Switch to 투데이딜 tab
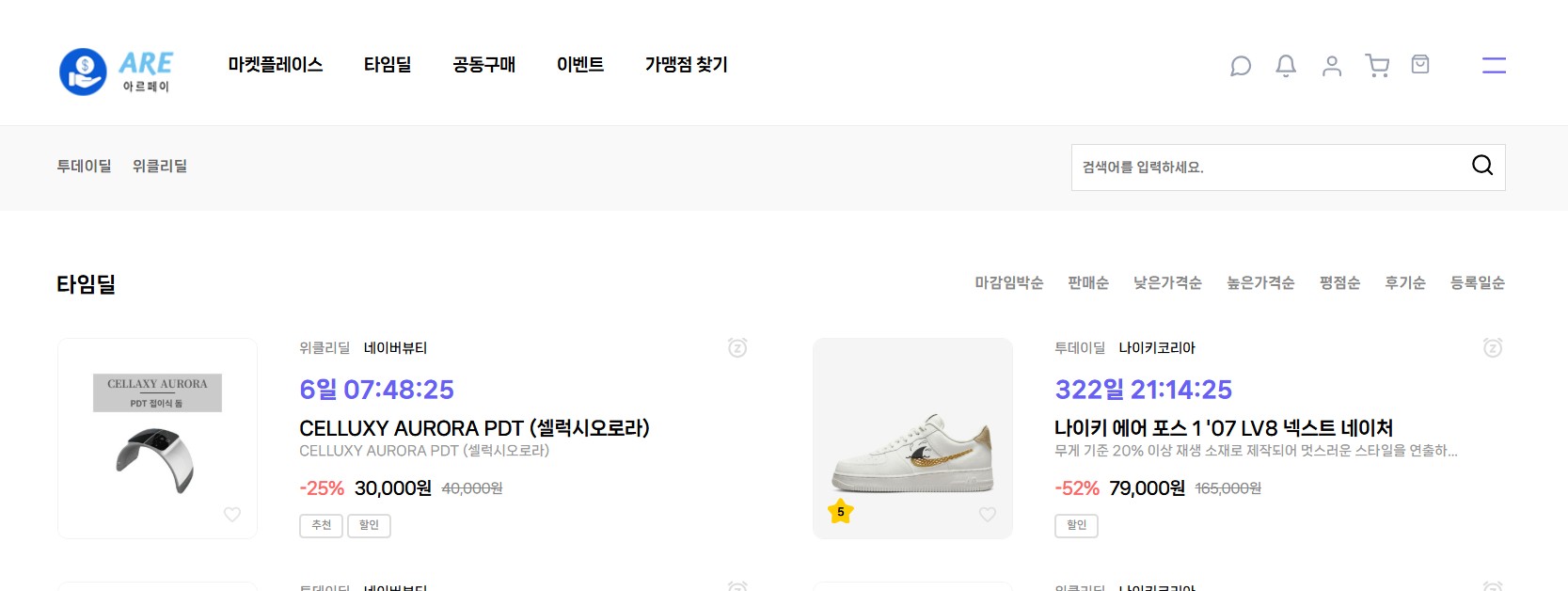The image size is (1568, 591). point(84,167)
